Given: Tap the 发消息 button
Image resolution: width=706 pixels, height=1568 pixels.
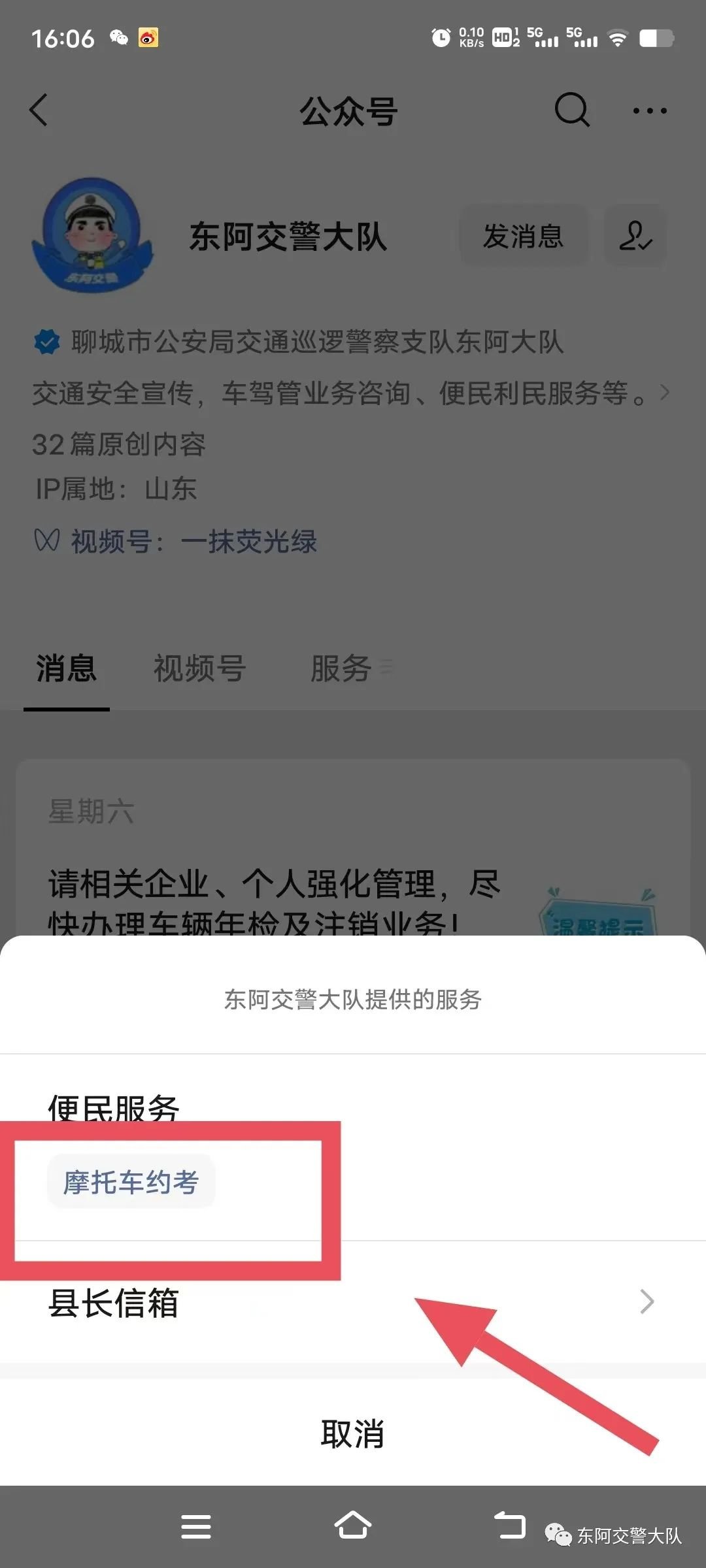Looking at the screenshot, I should 523,236.
